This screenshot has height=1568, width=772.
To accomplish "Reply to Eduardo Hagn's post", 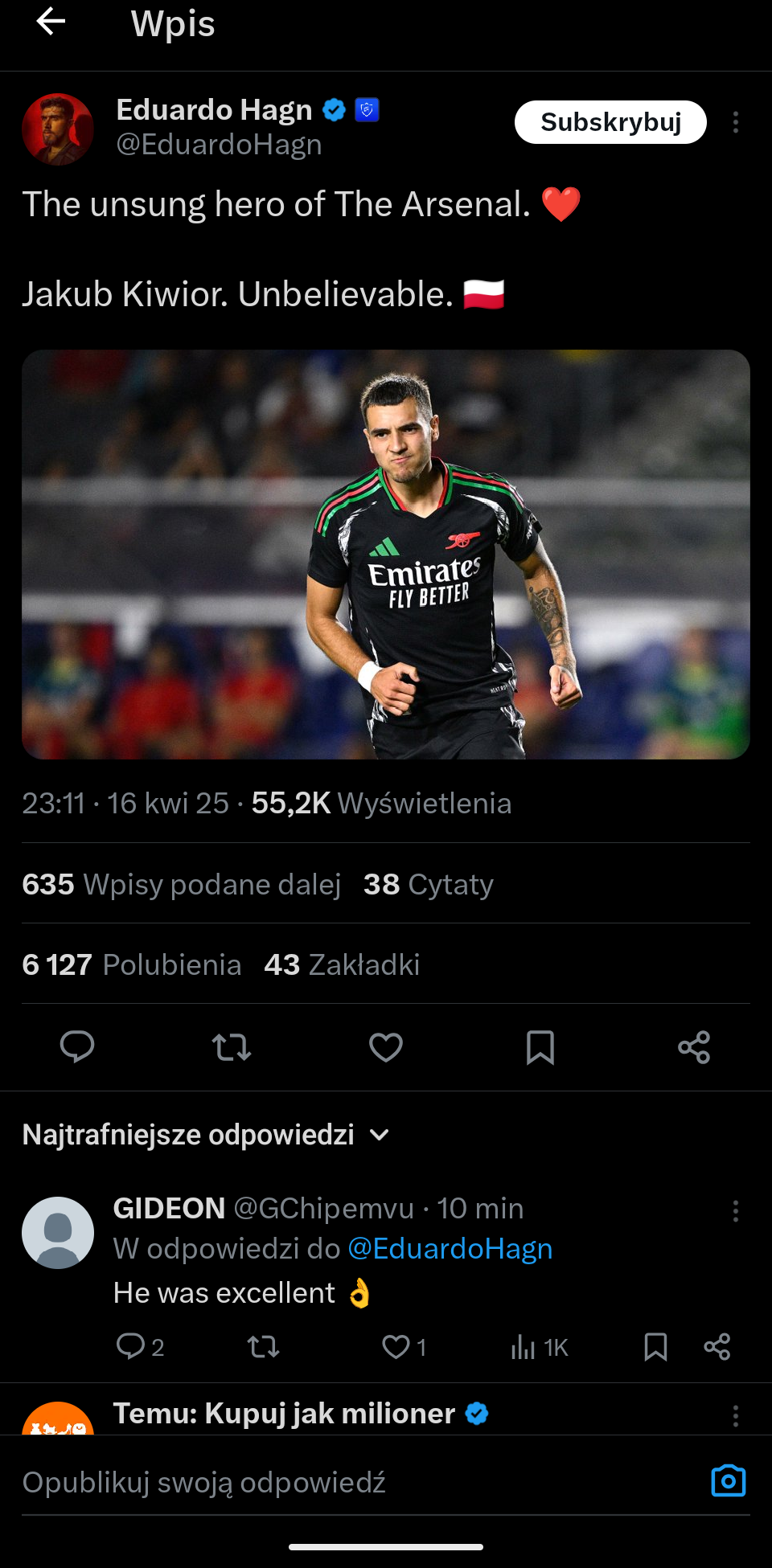I will [77, 1047].
